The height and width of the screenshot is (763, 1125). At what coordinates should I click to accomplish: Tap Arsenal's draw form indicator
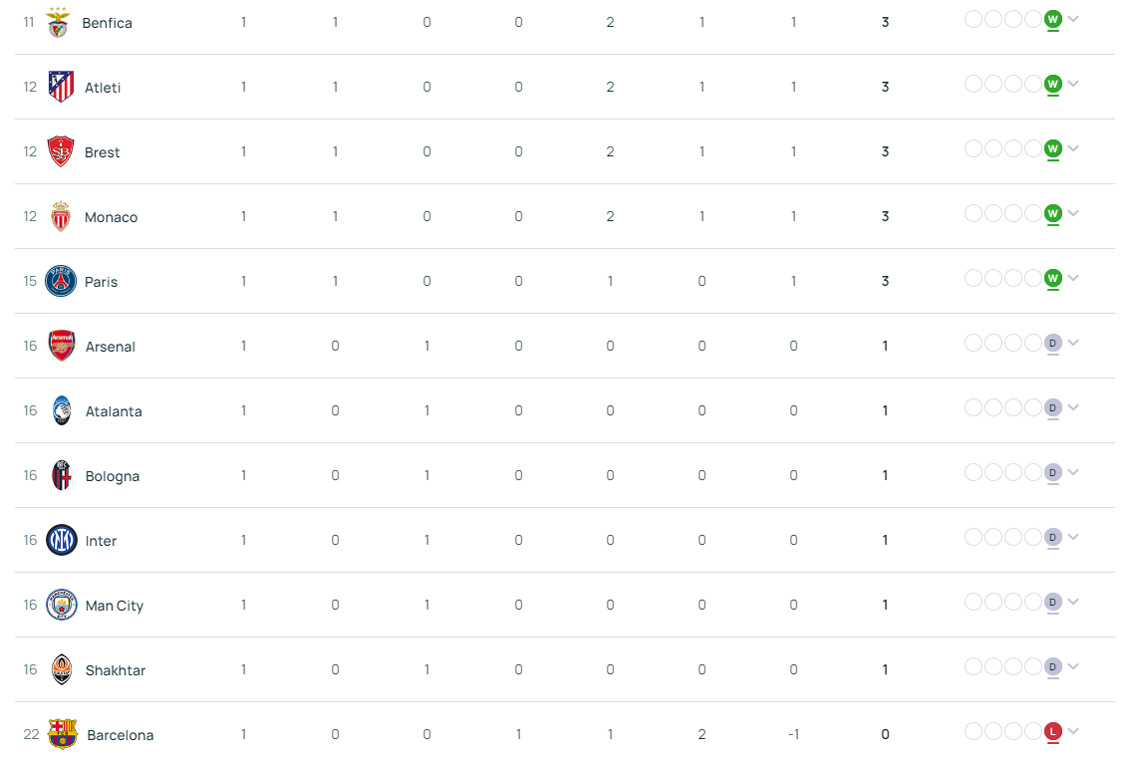(x=1052, y=343)
